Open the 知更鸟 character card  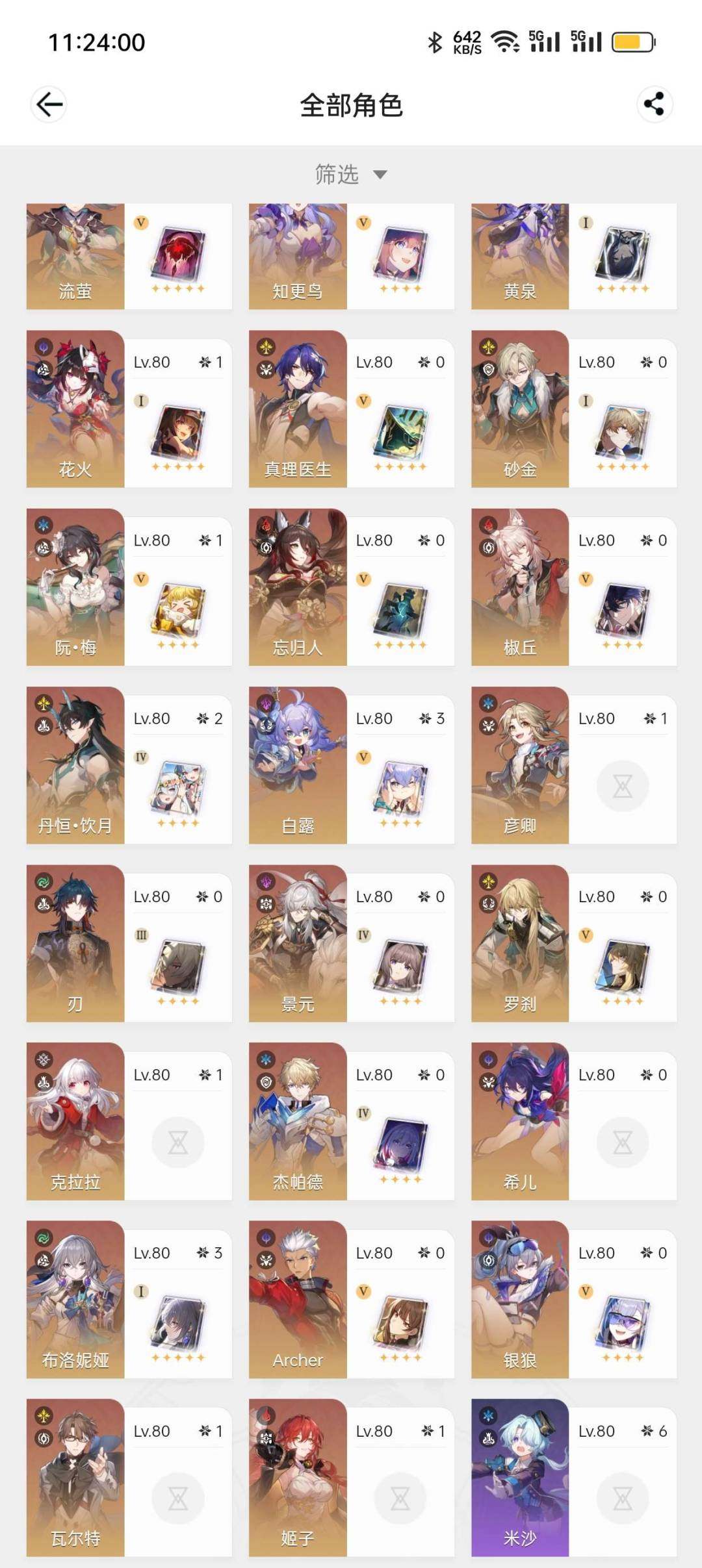coord(351,256)
